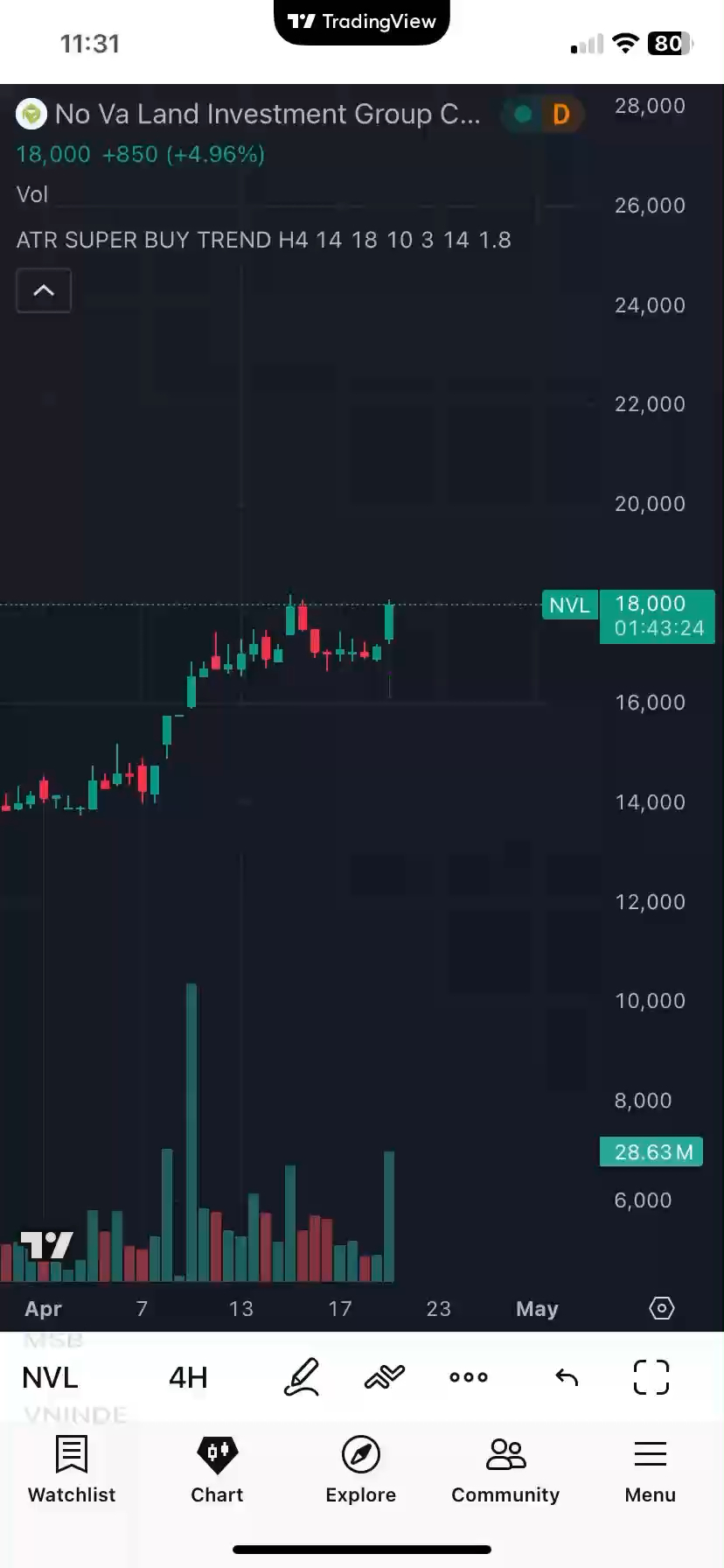Switch to the Chart tab
The width and height of the screenshot is (724, 1568).
point(217,1469)
